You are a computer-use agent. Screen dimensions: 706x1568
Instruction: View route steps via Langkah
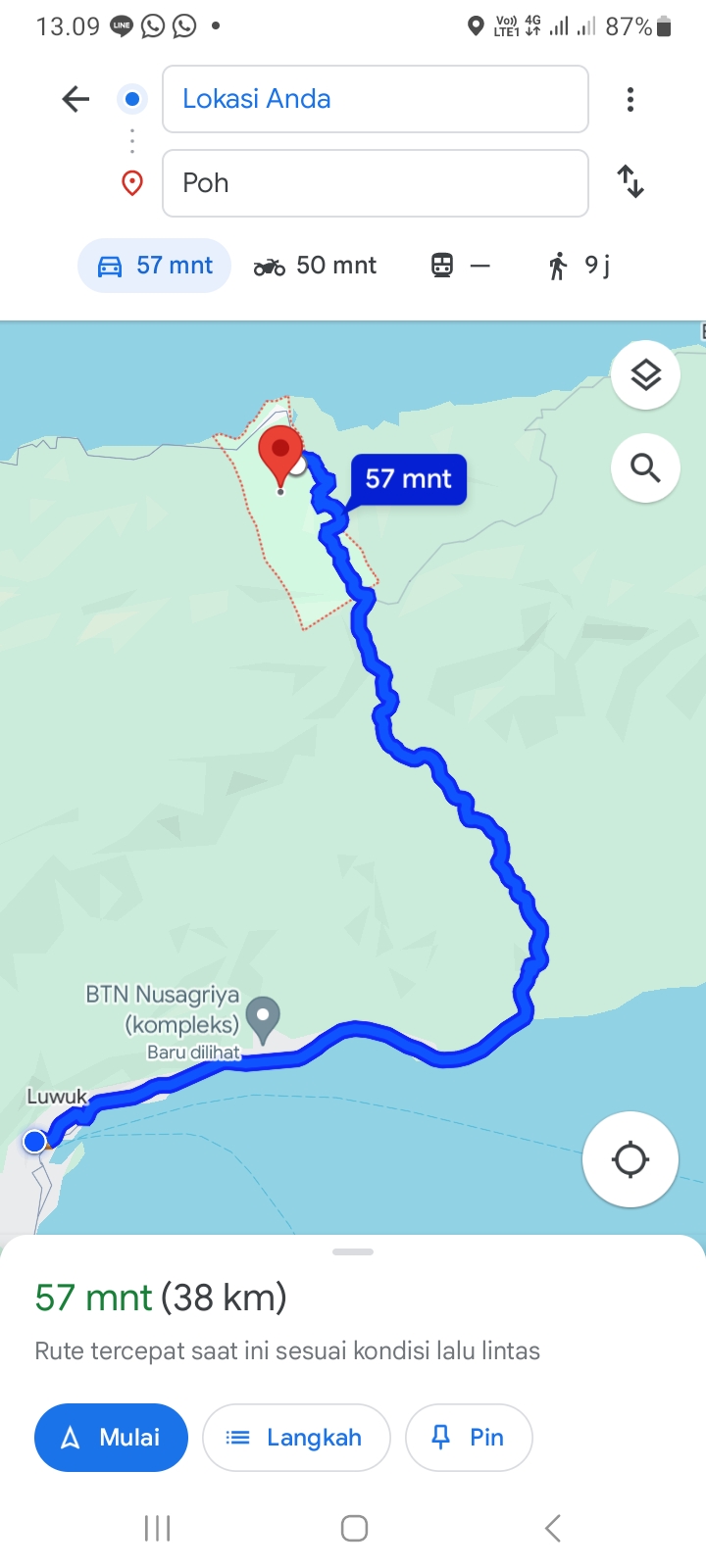point(296,1438)
